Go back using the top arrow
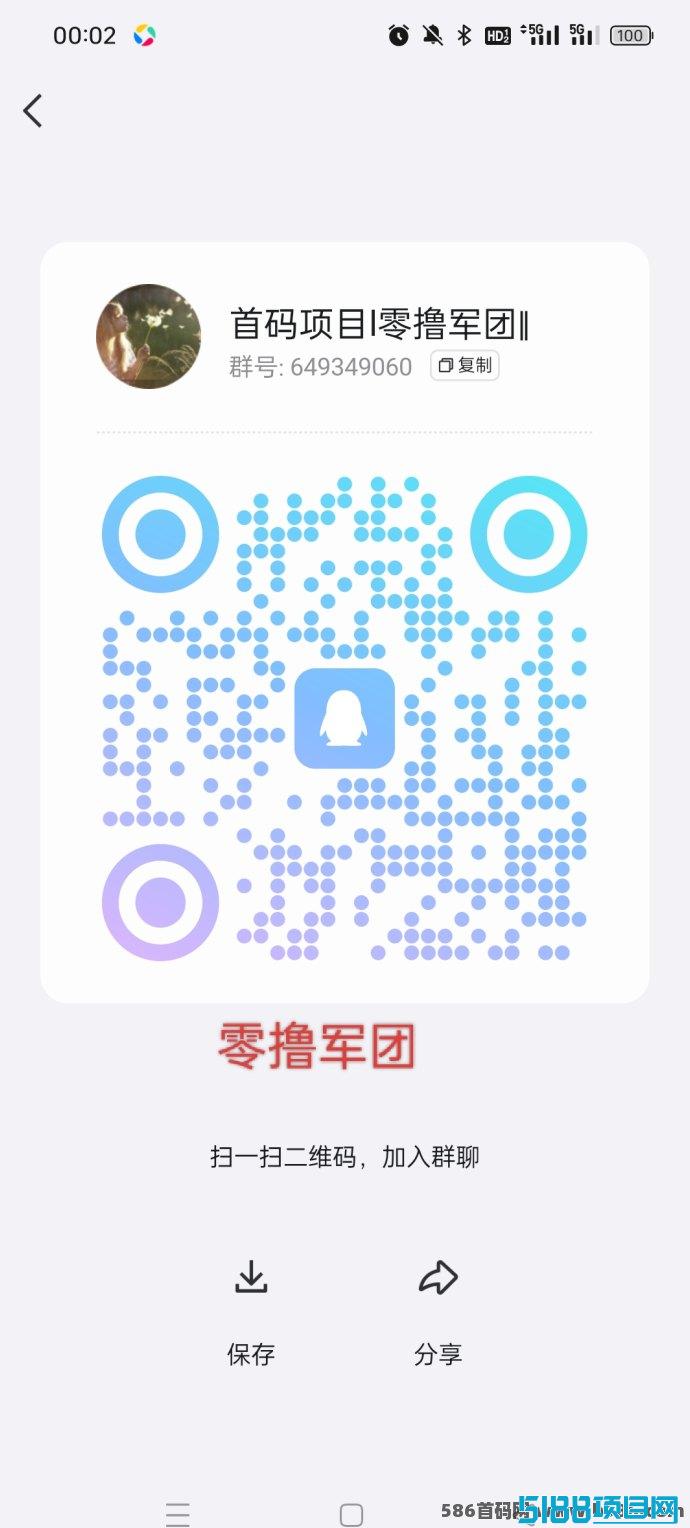The width and height of the screenshot is (690, 1528). click(x=33, y=111)
